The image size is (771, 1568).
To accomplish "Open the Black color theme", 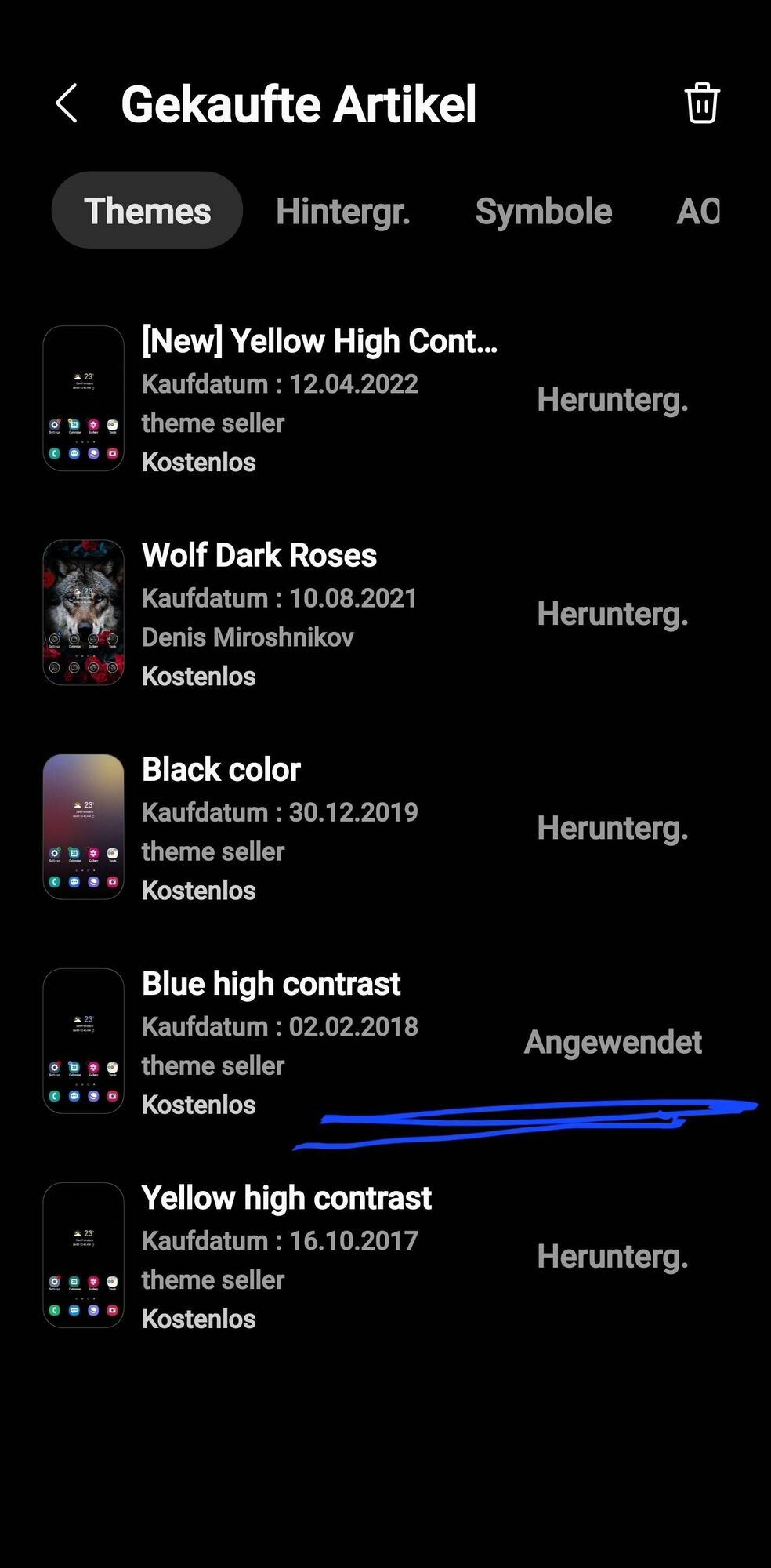I will pos(221,770).
